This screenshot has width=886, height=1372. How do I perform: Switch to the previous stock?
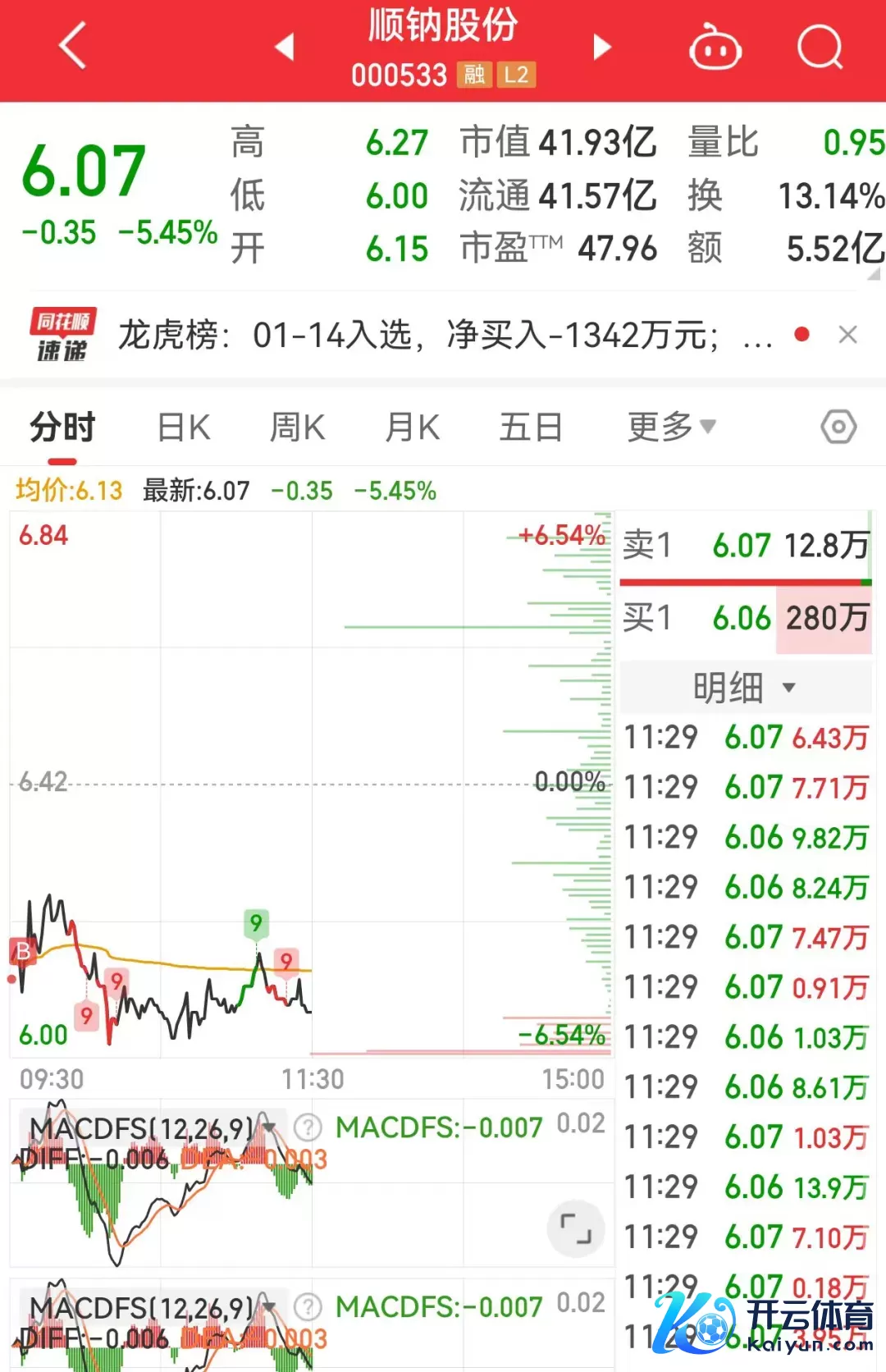(x=285, y=47)
